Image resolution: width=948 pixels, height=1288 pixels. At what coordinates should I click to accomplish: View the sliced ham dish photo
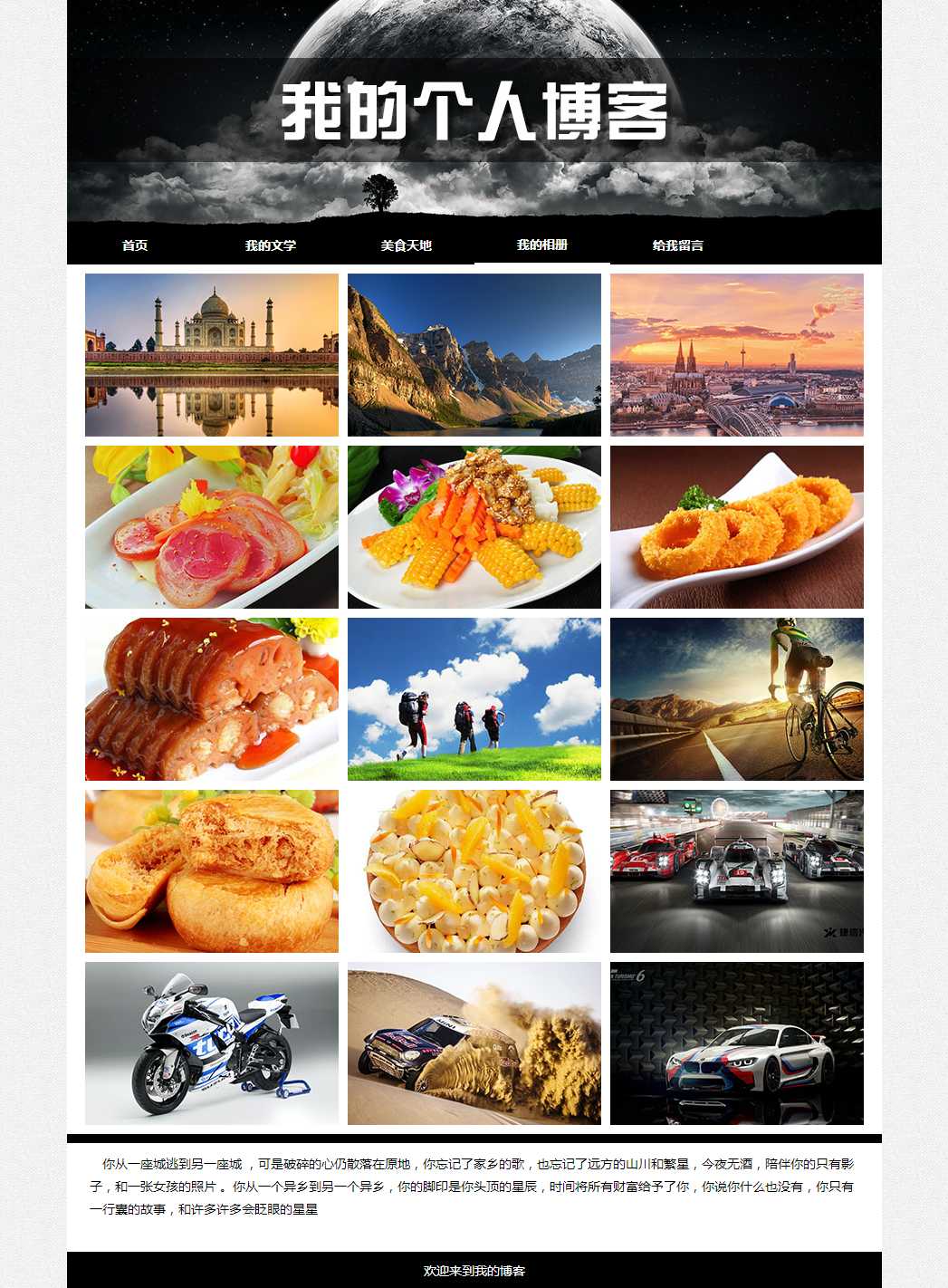[x=212, y=527]
